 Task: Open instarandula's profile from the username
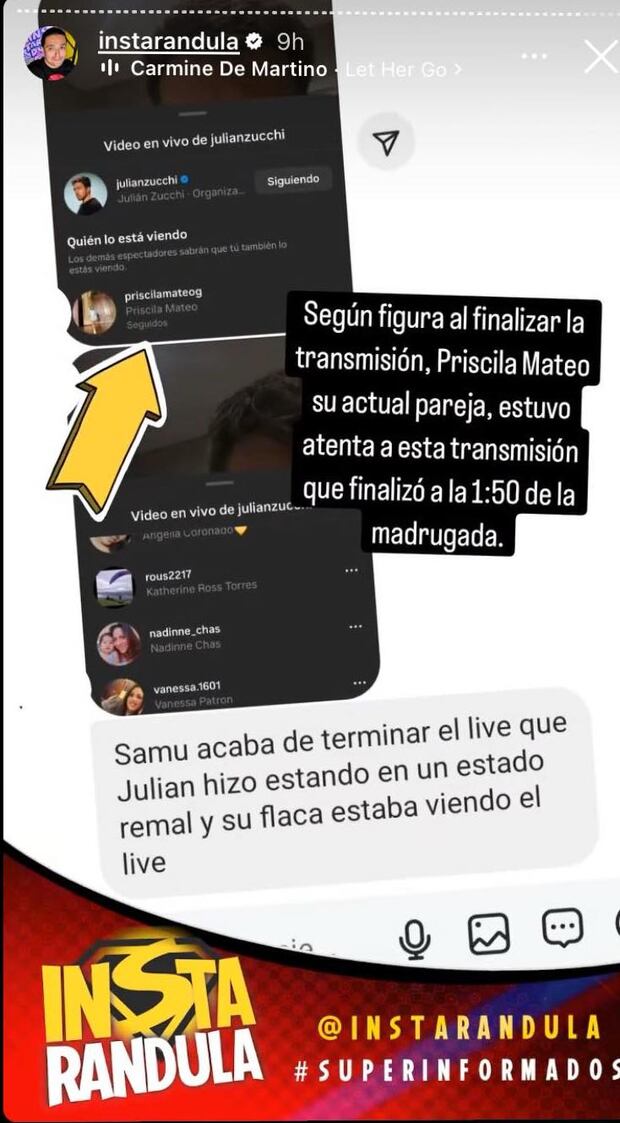pos(168,41)
